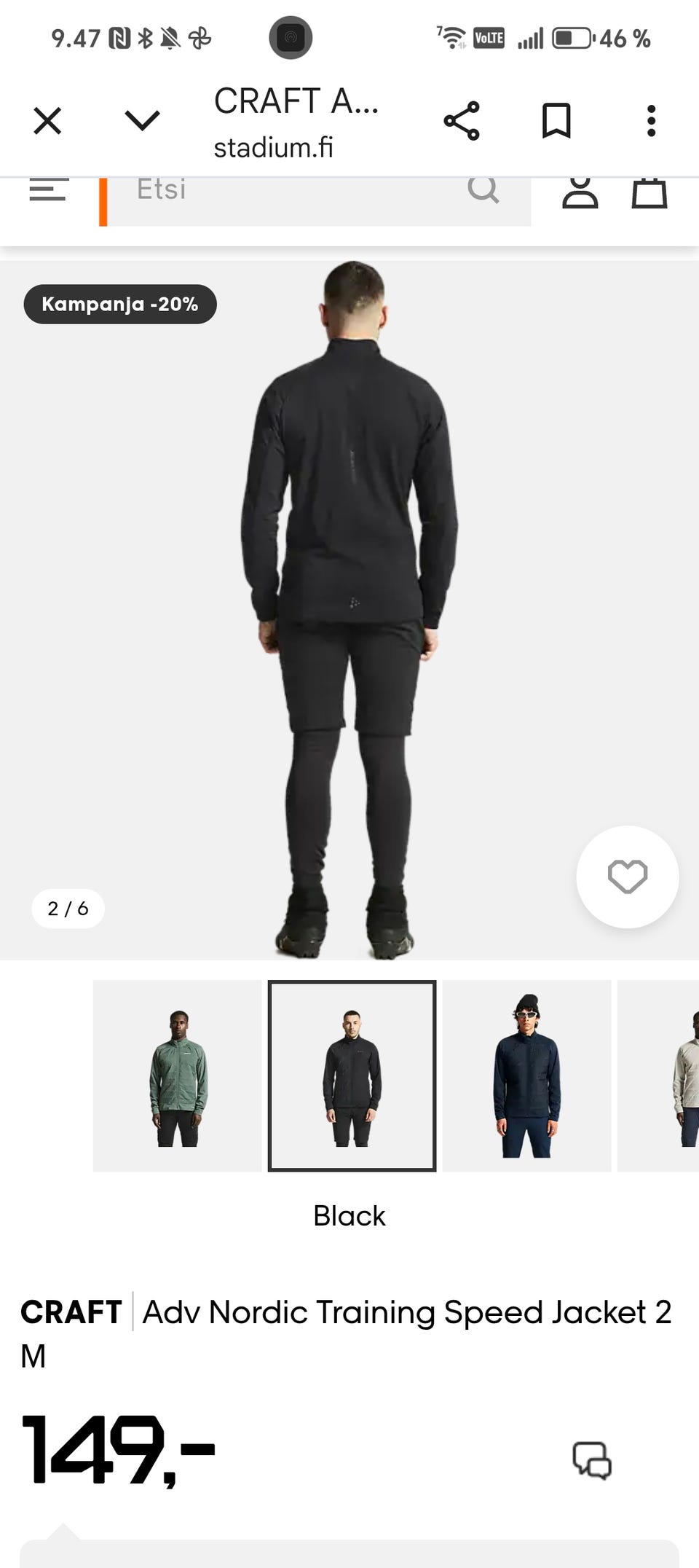Screen dimensions: 699x1568
Task: Expand the tab options chevron
Action: (142, 121)
